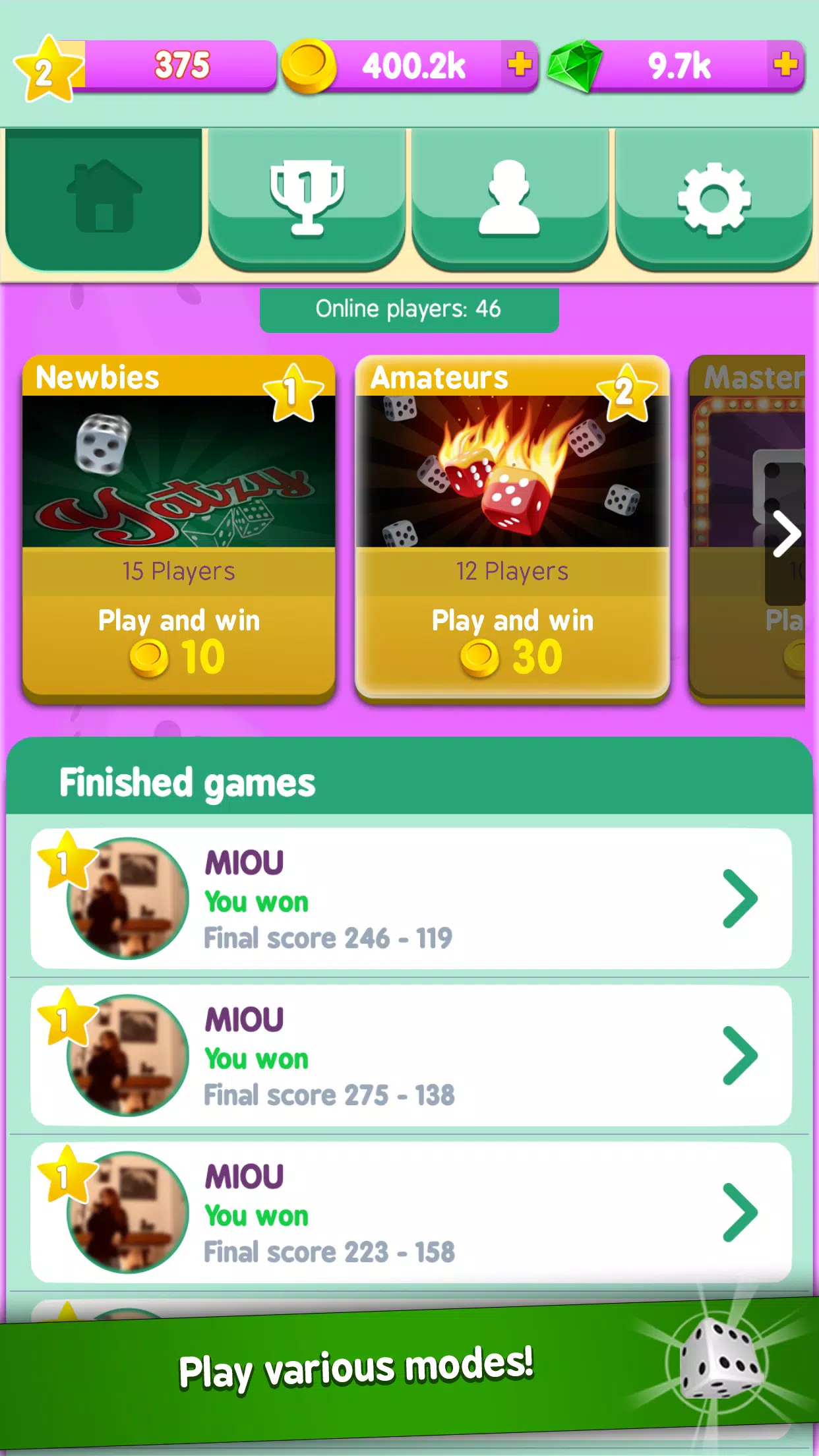Screen dimensions: 819x1456
Task: Join the Amateurs room
Action: [512, 528]
